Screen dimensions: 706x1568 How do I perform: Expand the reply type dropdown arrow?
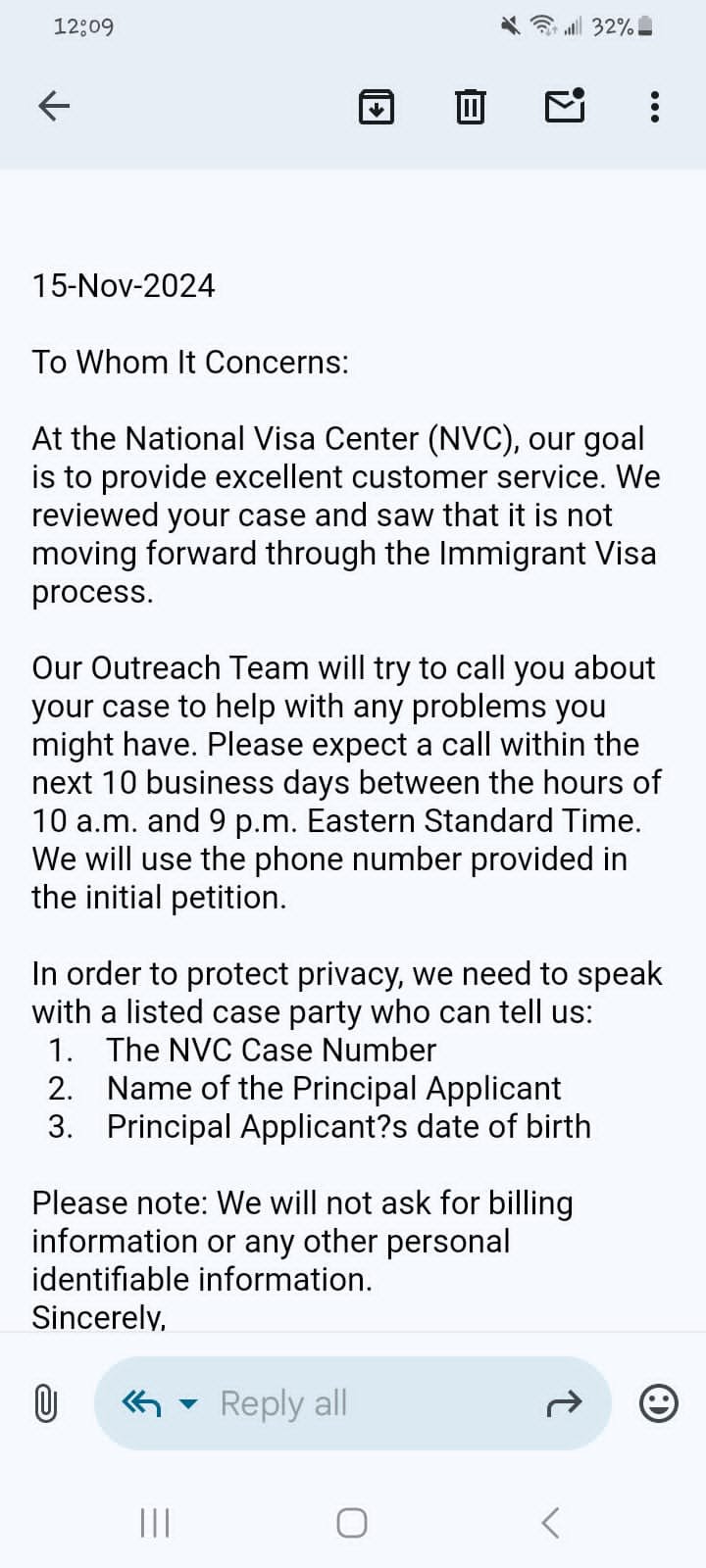[x=188, y=1404]
